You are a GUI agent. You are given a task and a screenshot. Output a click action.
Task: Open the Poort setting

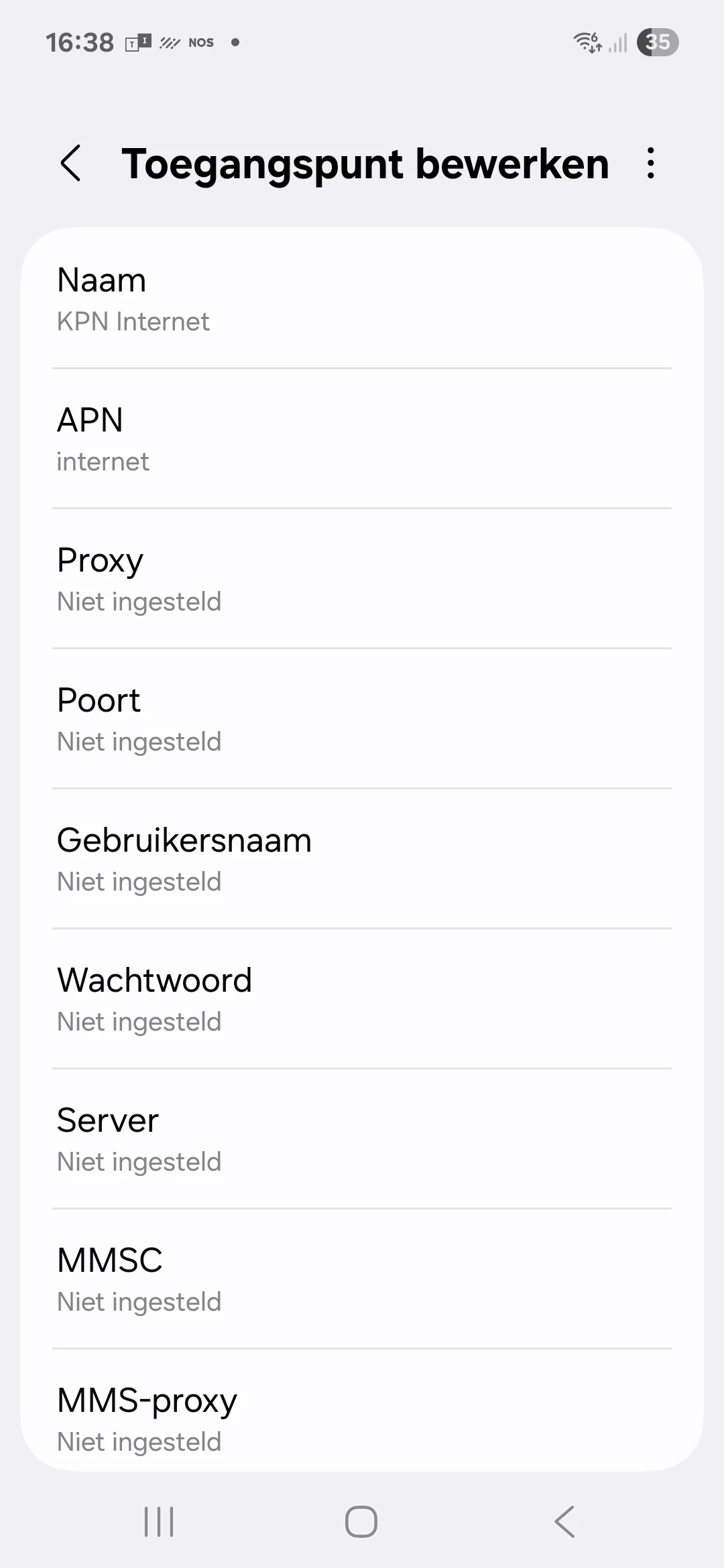pyautogui.click(x=362, y=719)
